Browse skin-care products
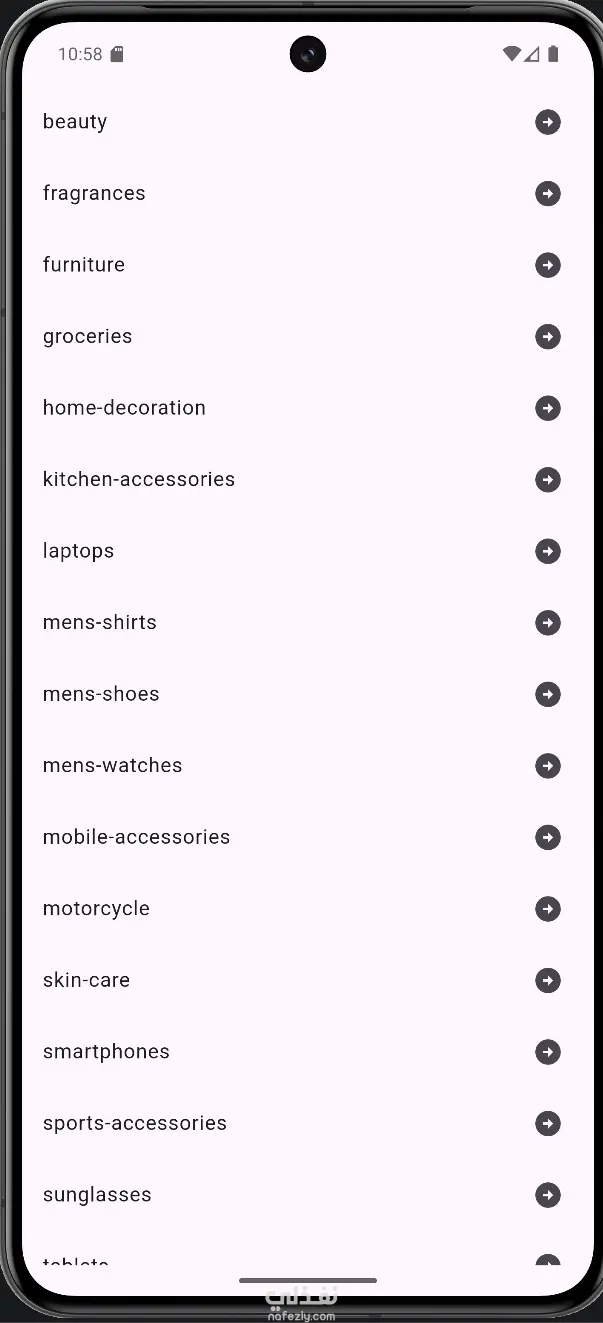This screenshot has width=603, height=1323. pos(87,980)
